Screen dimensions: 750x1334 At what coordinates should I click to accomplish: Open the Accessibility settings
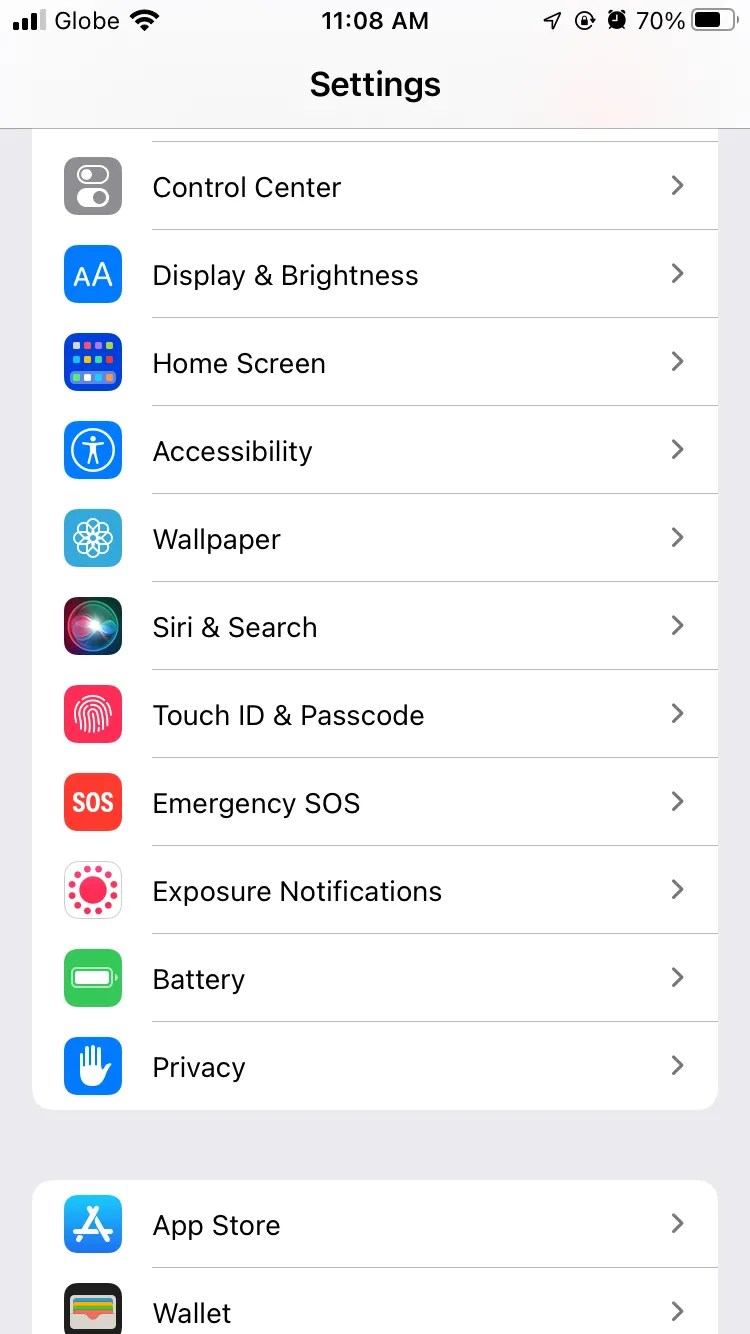click(375, 450)
